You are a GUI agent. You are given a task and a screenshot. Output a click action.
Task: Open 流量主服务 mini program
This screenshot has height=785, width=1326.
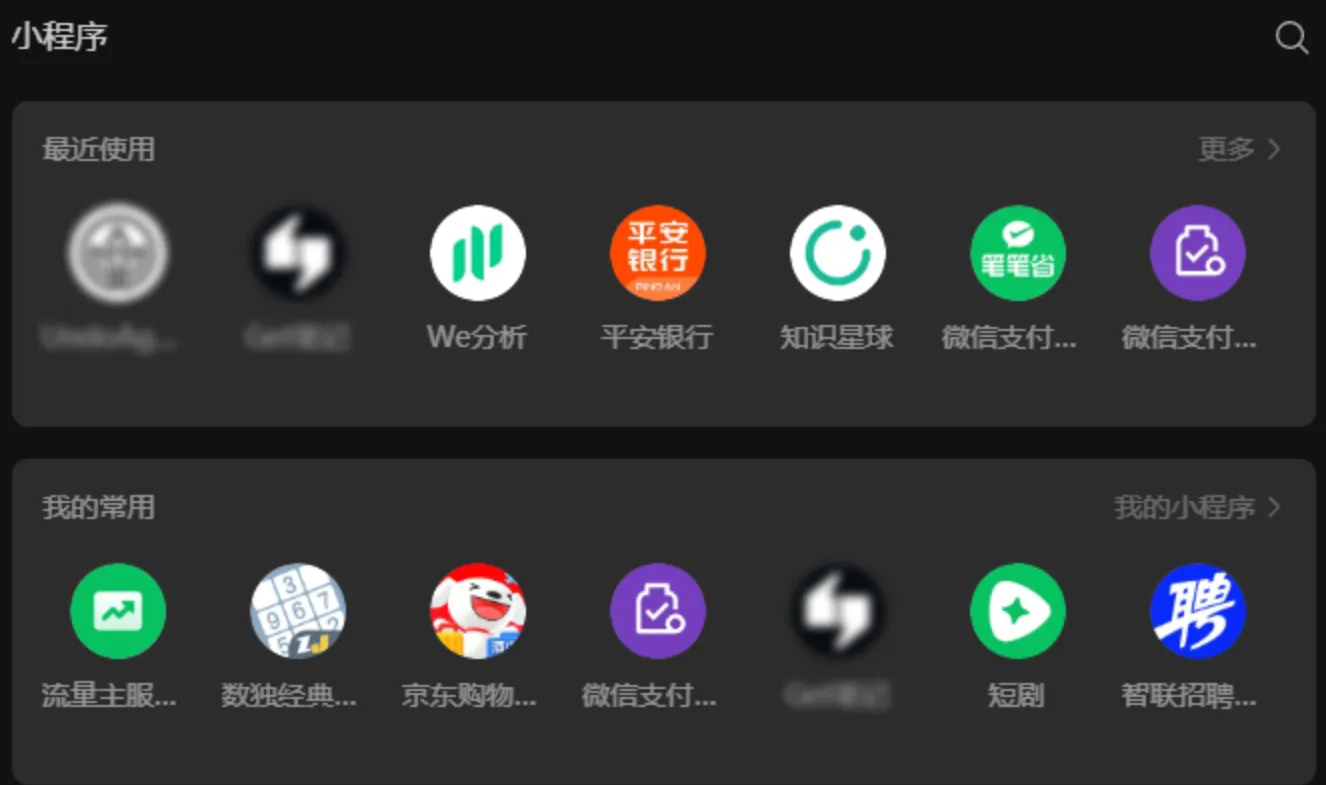pyautogui.click(x=118, y=611)
